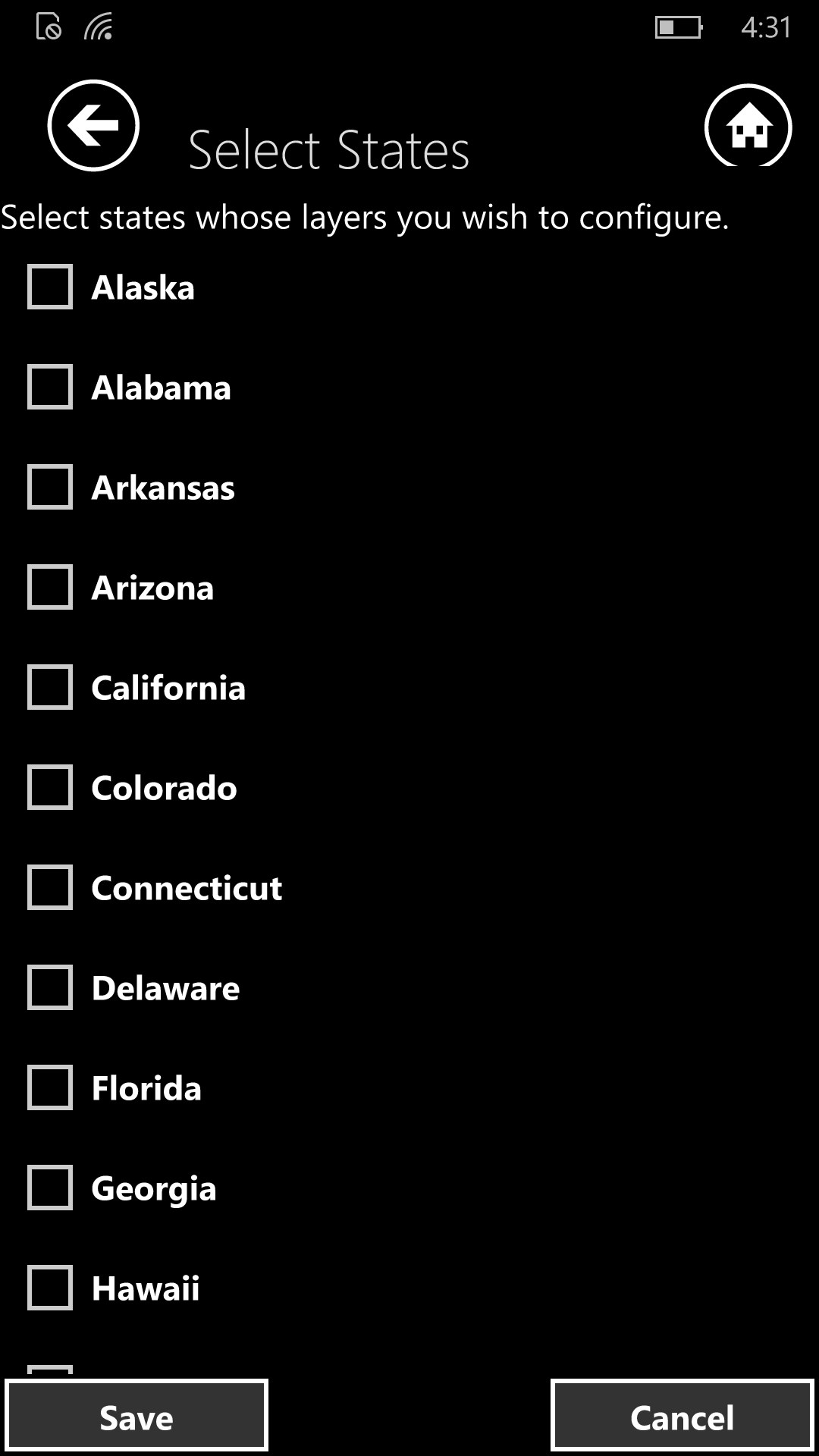Choose Connecticut in the list

point(50,887)
